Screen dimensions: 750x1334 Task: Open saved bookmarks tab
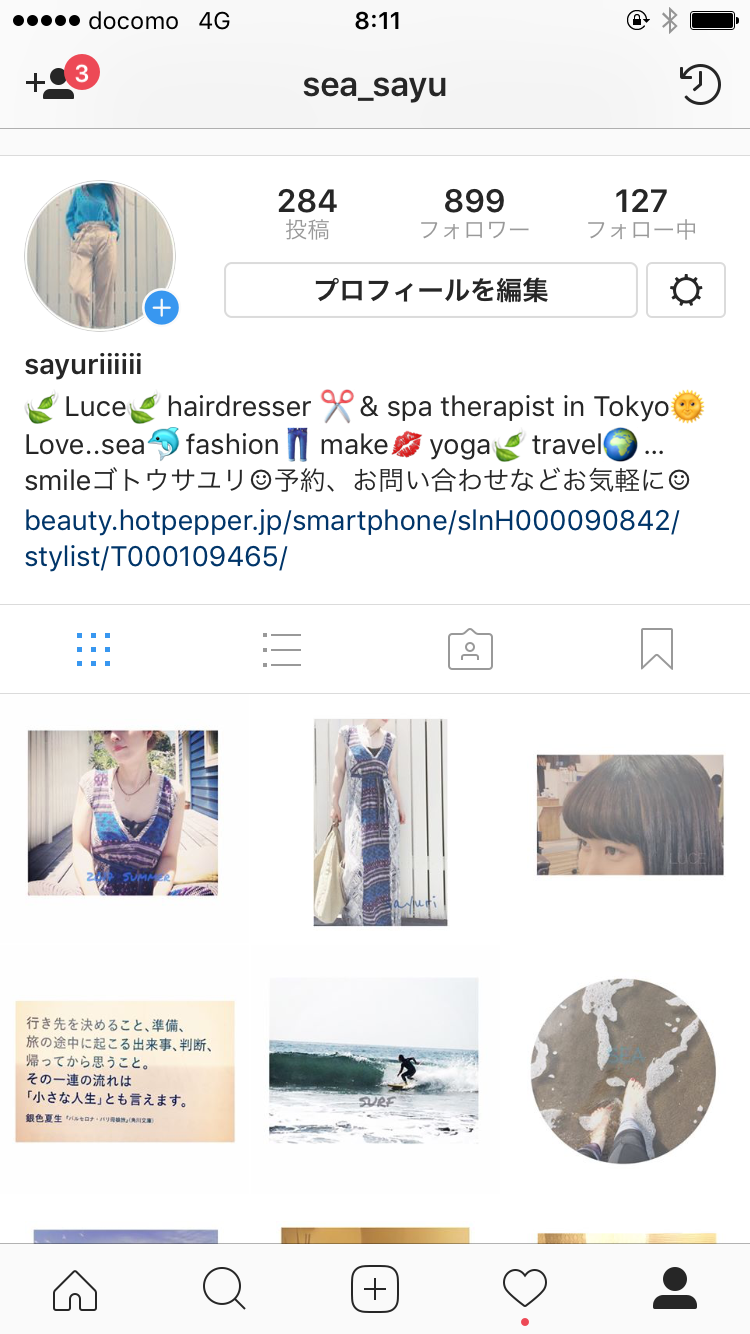tap(657, 649)
